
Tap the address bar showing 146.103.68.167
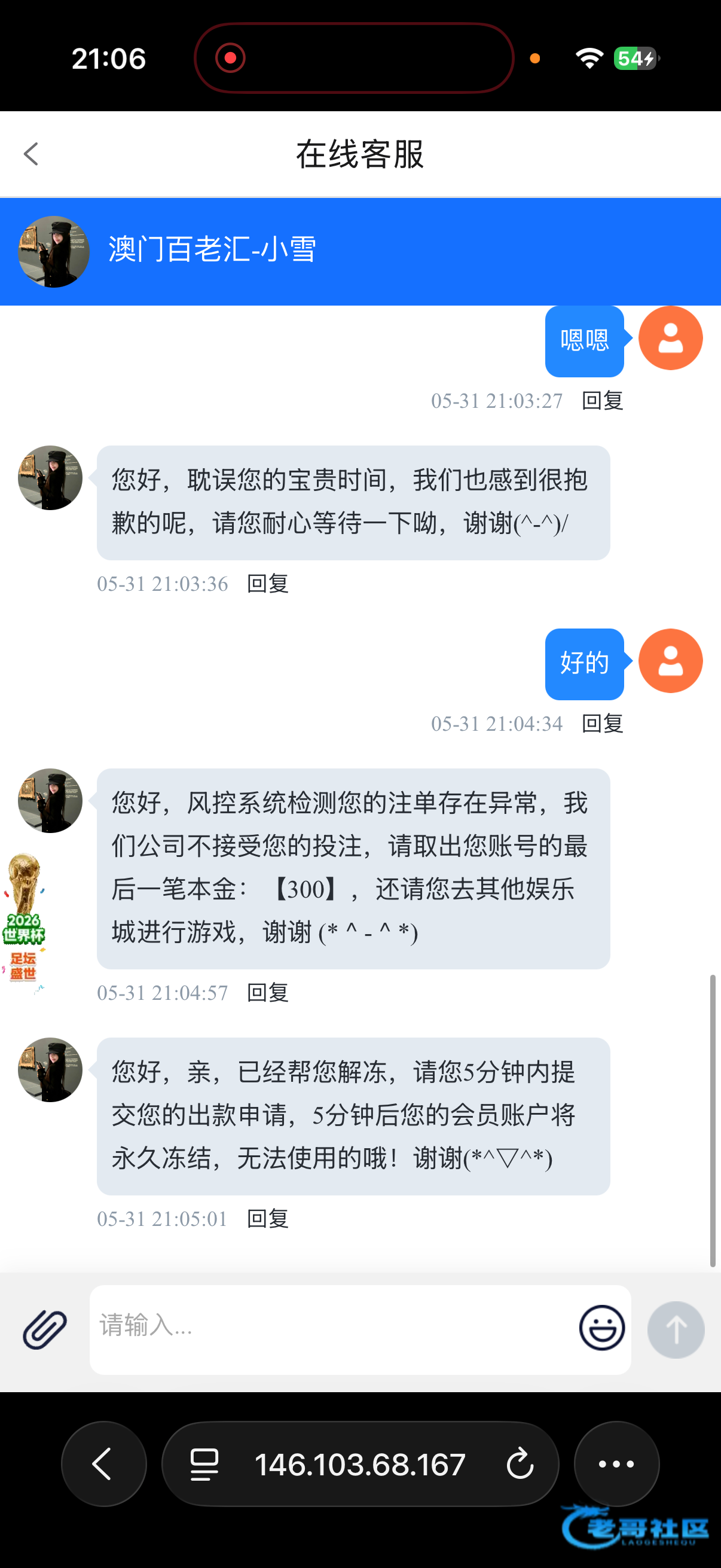click(359, 1464)
